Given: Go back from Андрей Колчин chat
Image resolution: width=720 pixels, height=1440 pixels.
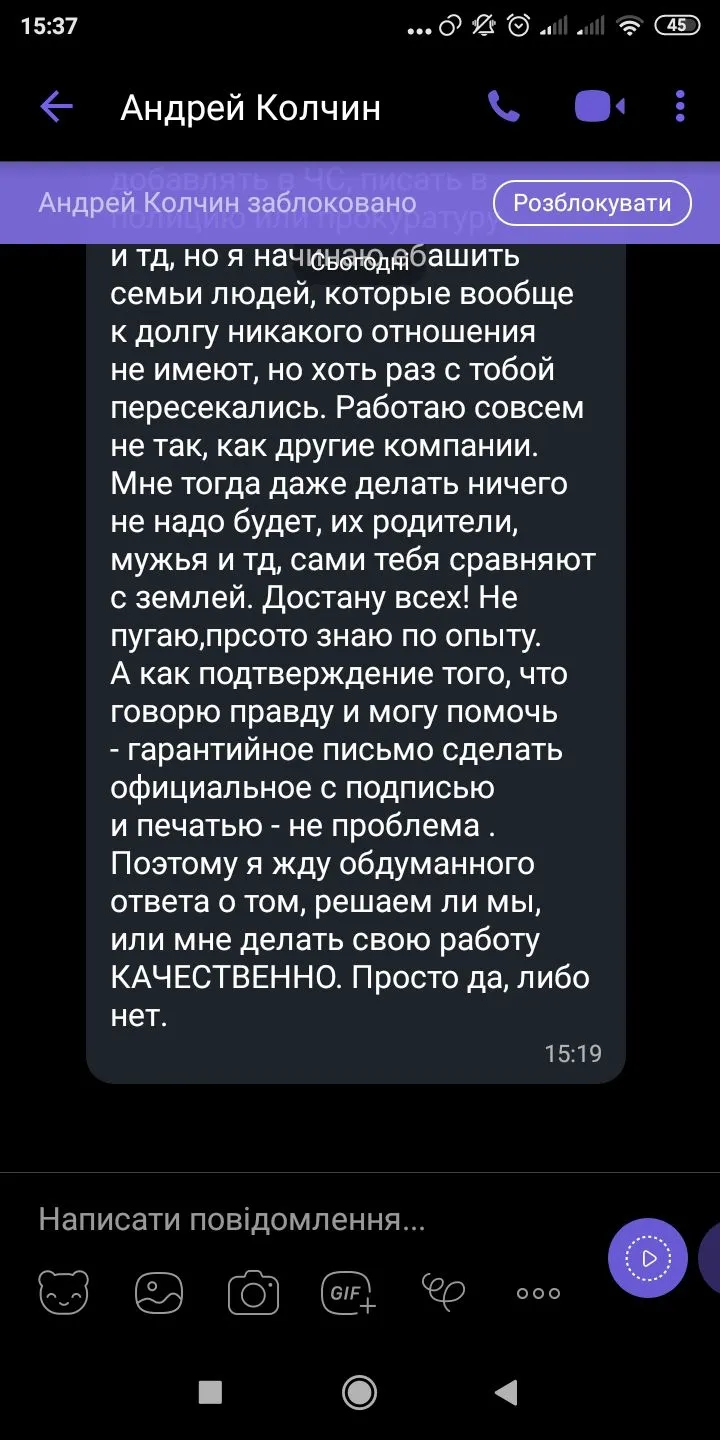Looking at the screenshot, I should (x=56, y=107).
